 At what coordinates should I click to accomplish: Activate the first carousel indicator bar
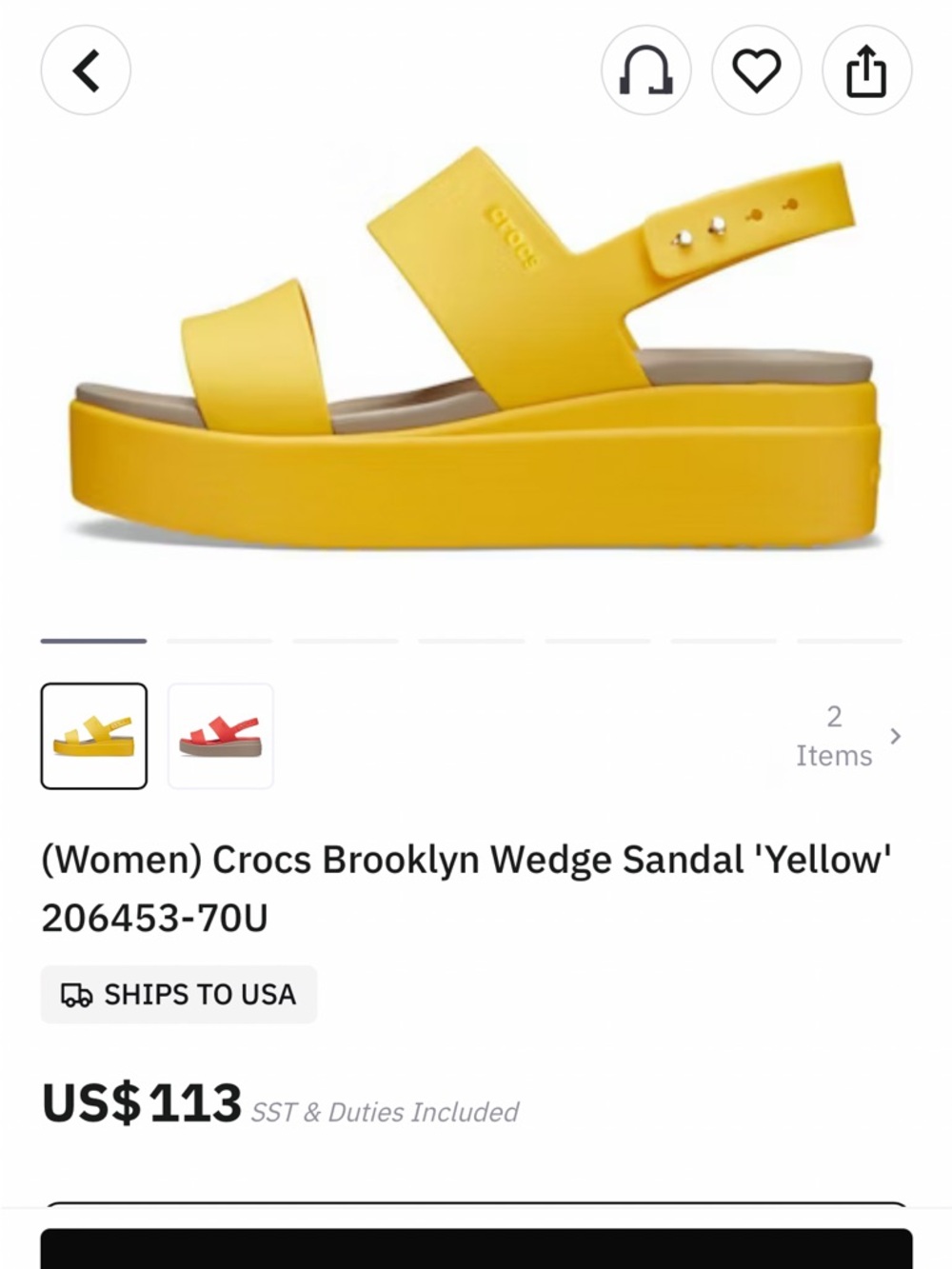point(93,642)
